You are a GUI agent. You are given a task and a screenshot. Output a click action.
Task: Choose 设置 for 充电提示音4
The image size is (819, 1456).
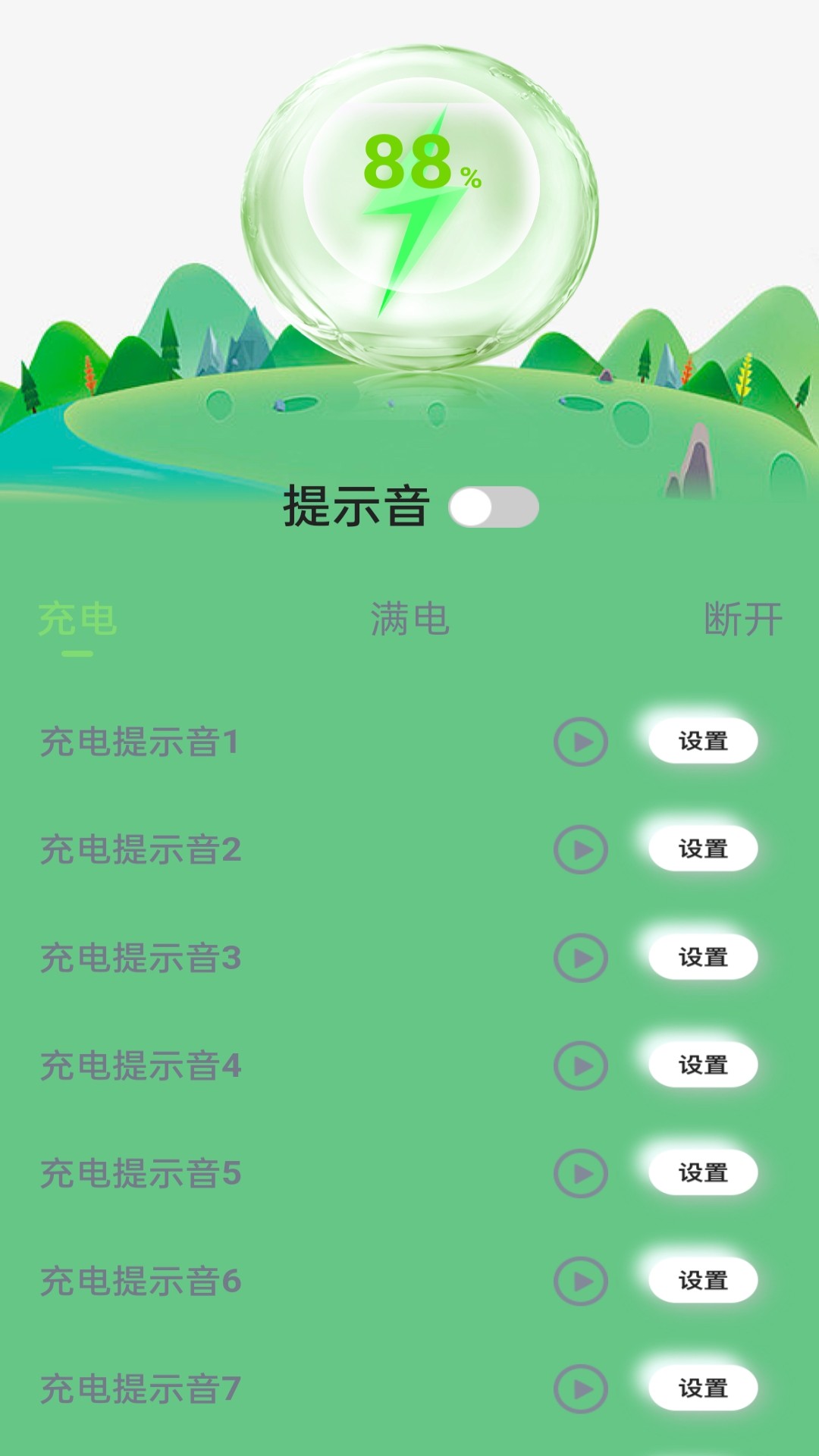704,1064
